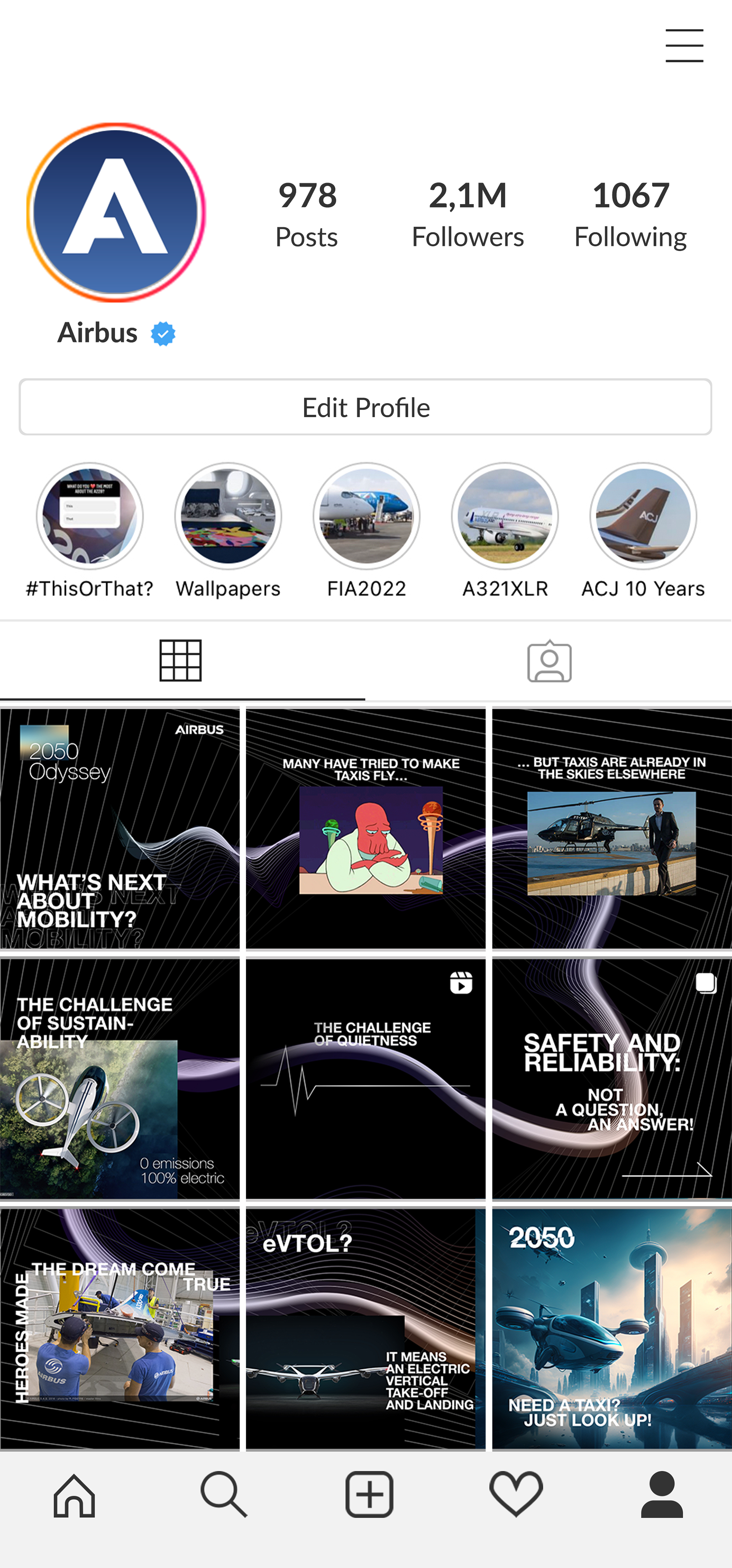Tap the Edit Profile button
This screenshot has height=1568, width=732.
click(365, 407)
